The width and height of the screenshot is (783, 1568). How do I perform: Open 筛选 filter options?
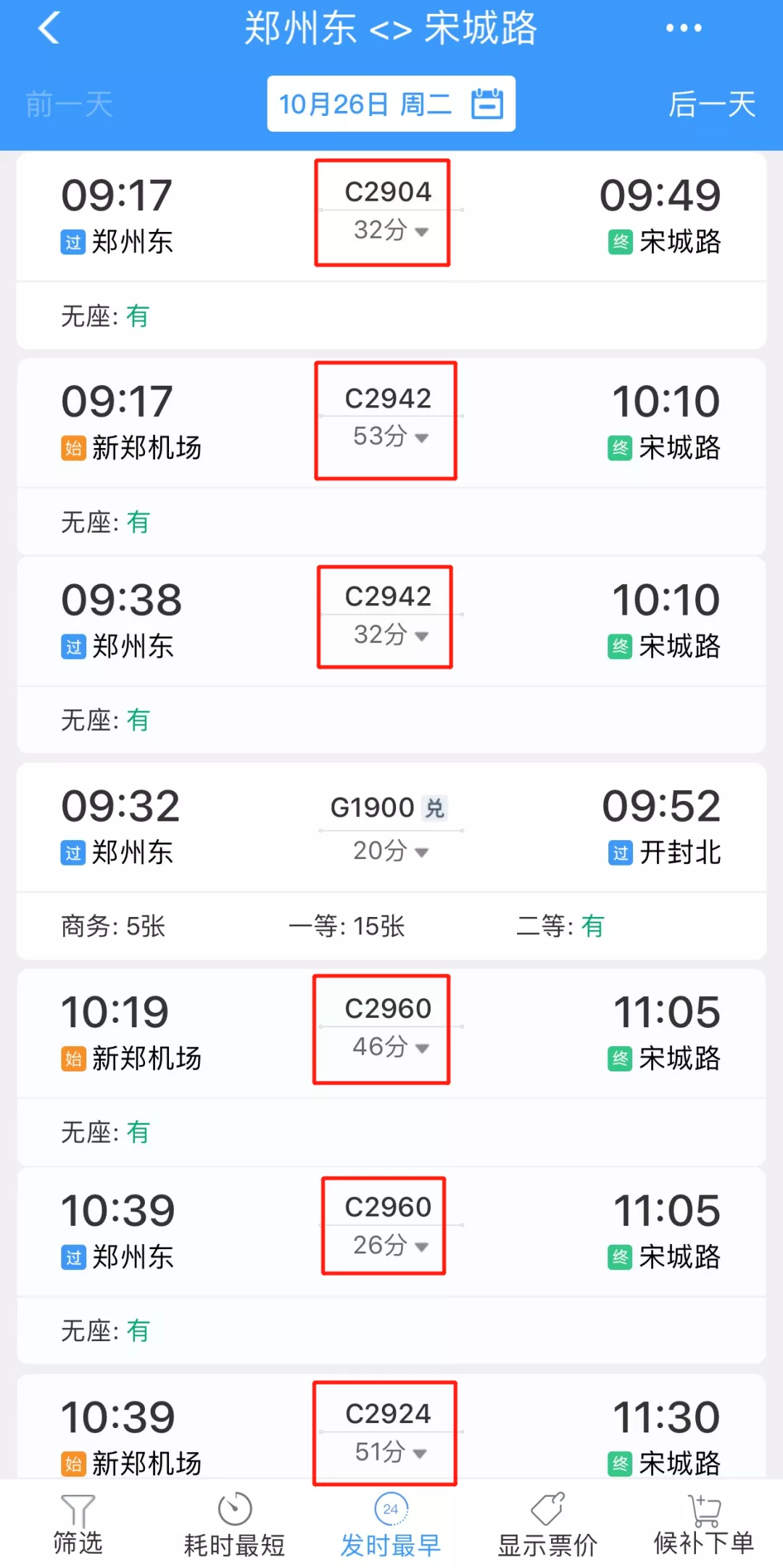[x=78, y=1525]
